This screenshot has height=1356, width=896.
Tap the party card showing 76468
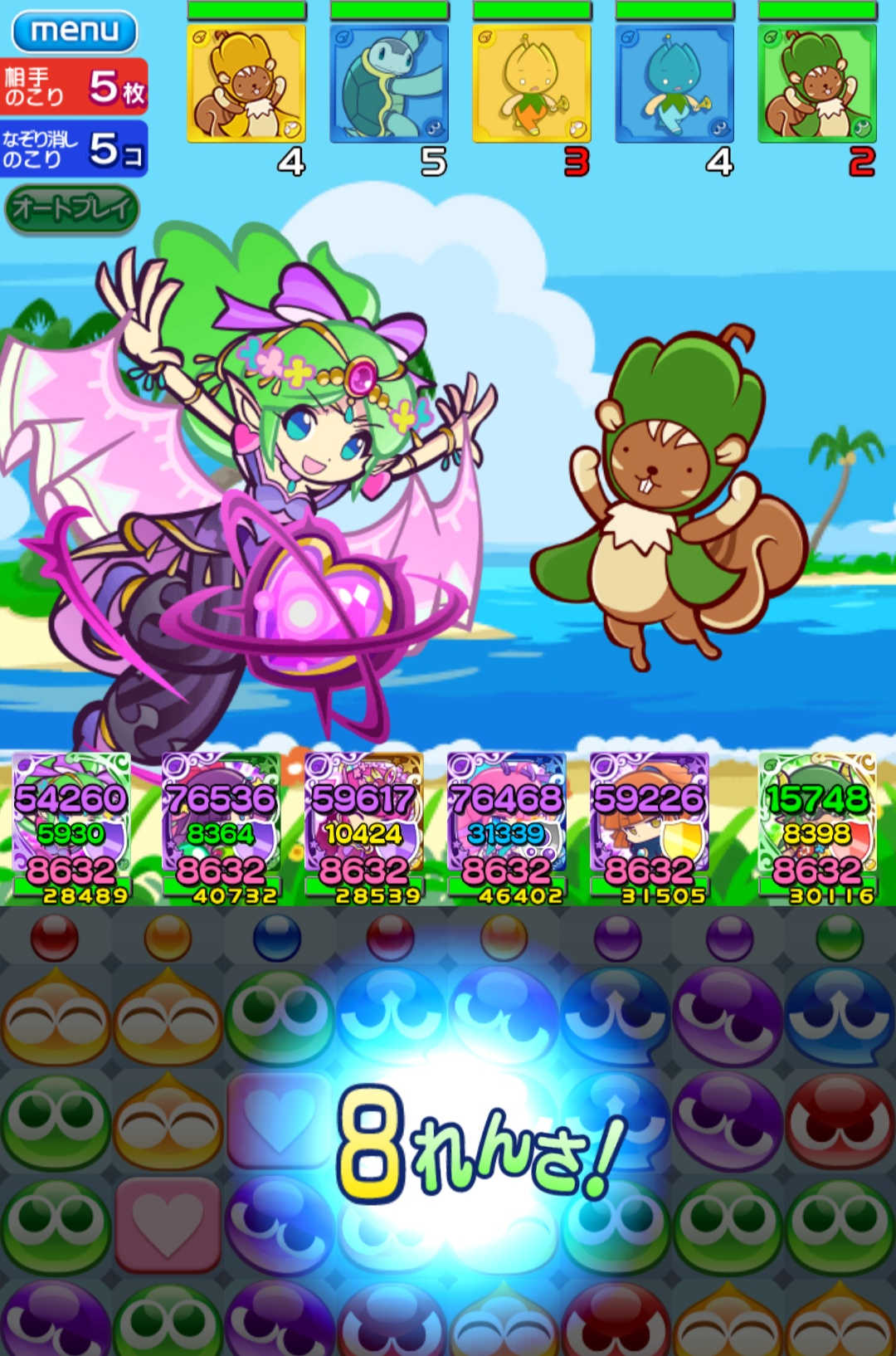(x=506, y=826)
